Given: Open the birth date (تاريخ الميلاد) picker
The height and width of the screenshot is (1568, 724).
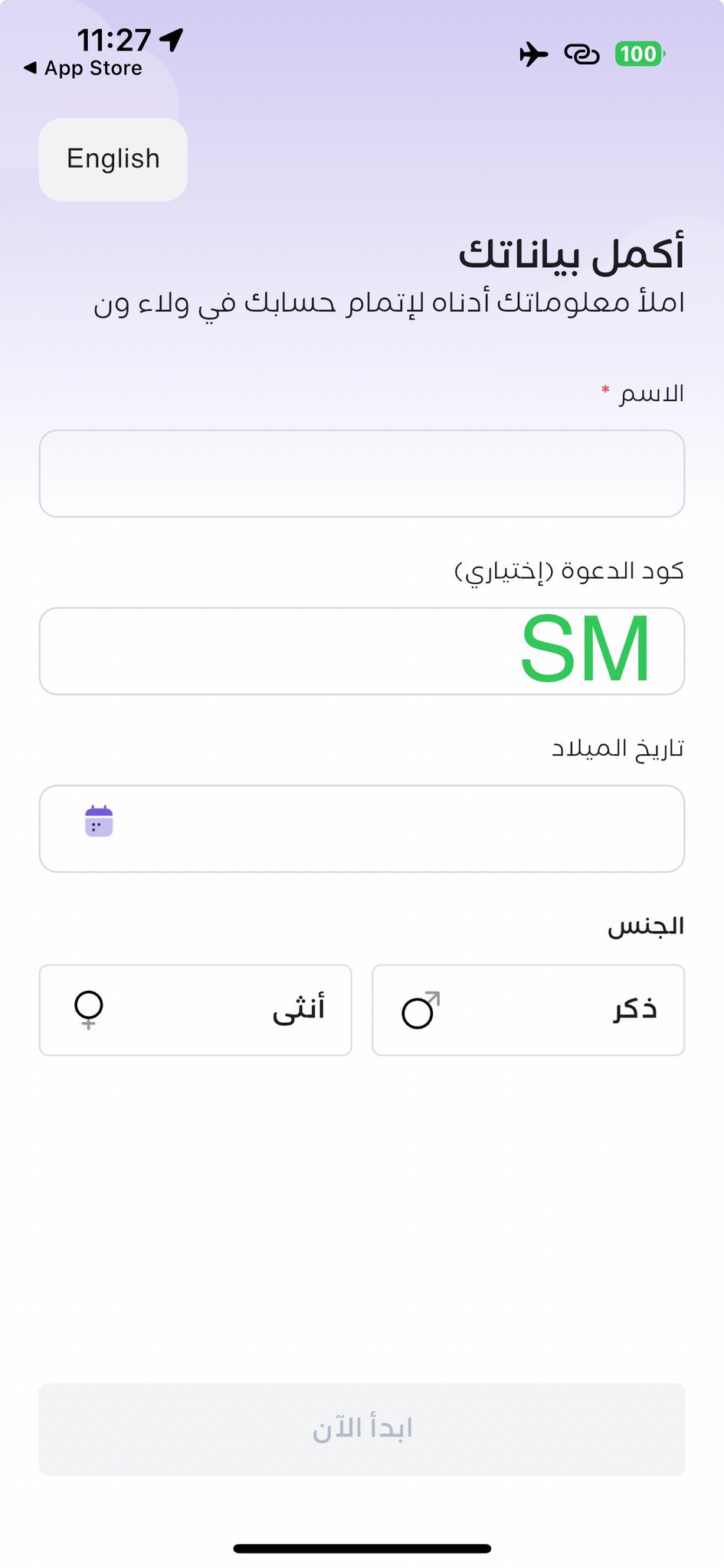Looking at the screenshot, I should tap(362, 828).
